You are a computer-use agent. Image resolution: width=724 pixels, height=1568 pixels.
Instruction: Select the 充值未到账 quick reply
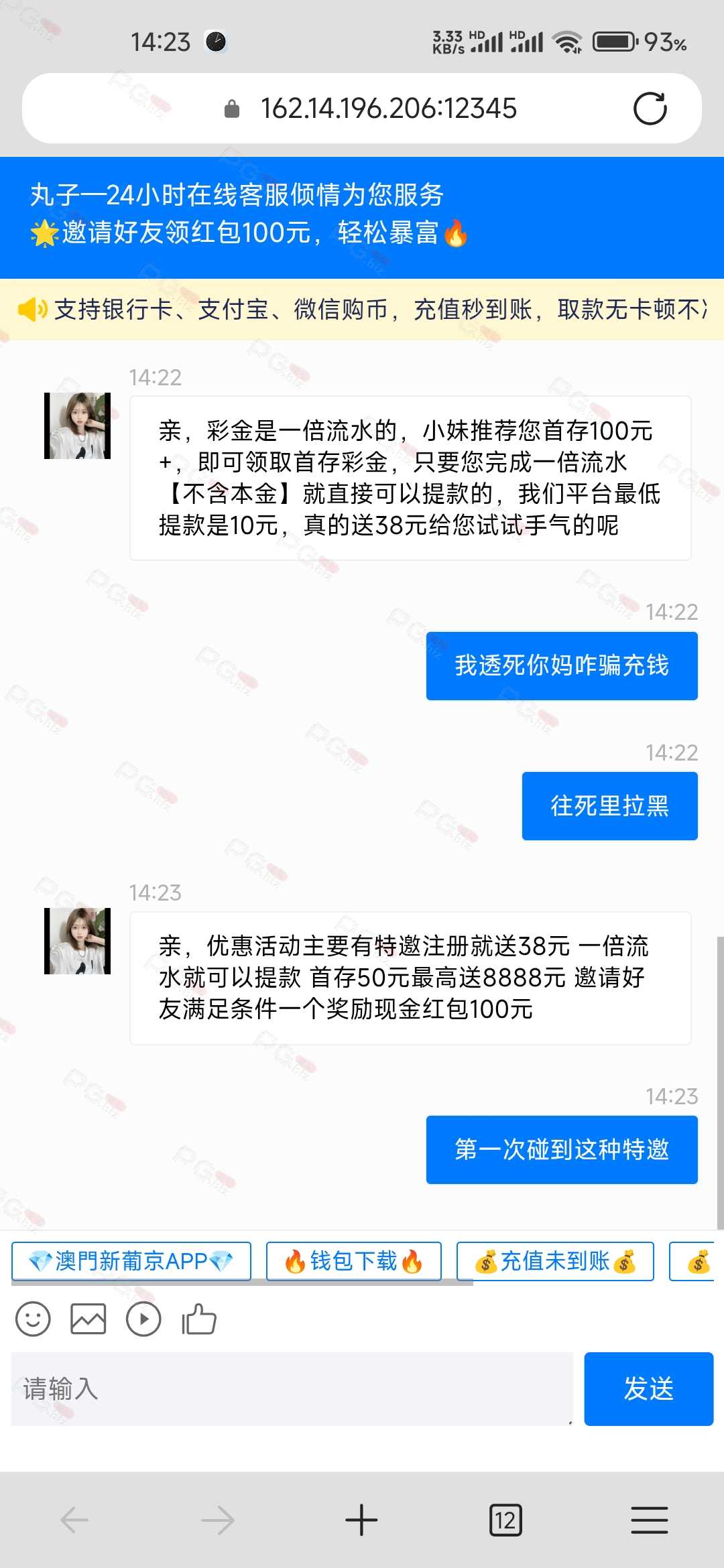pos(555,1261)
